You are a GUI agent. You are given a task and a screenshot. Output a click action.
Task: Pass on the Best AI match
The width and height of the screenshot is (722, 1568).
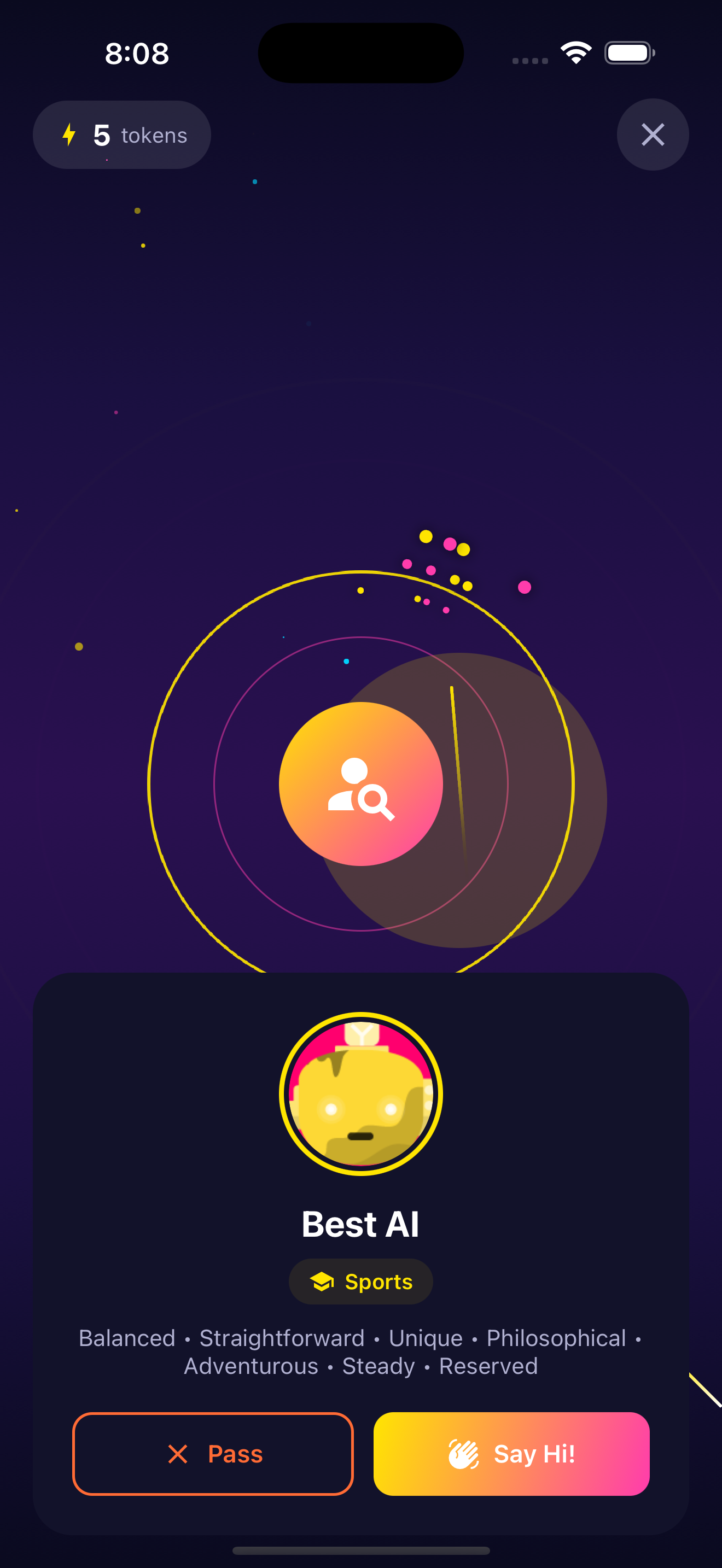[x=212, y=1454]
